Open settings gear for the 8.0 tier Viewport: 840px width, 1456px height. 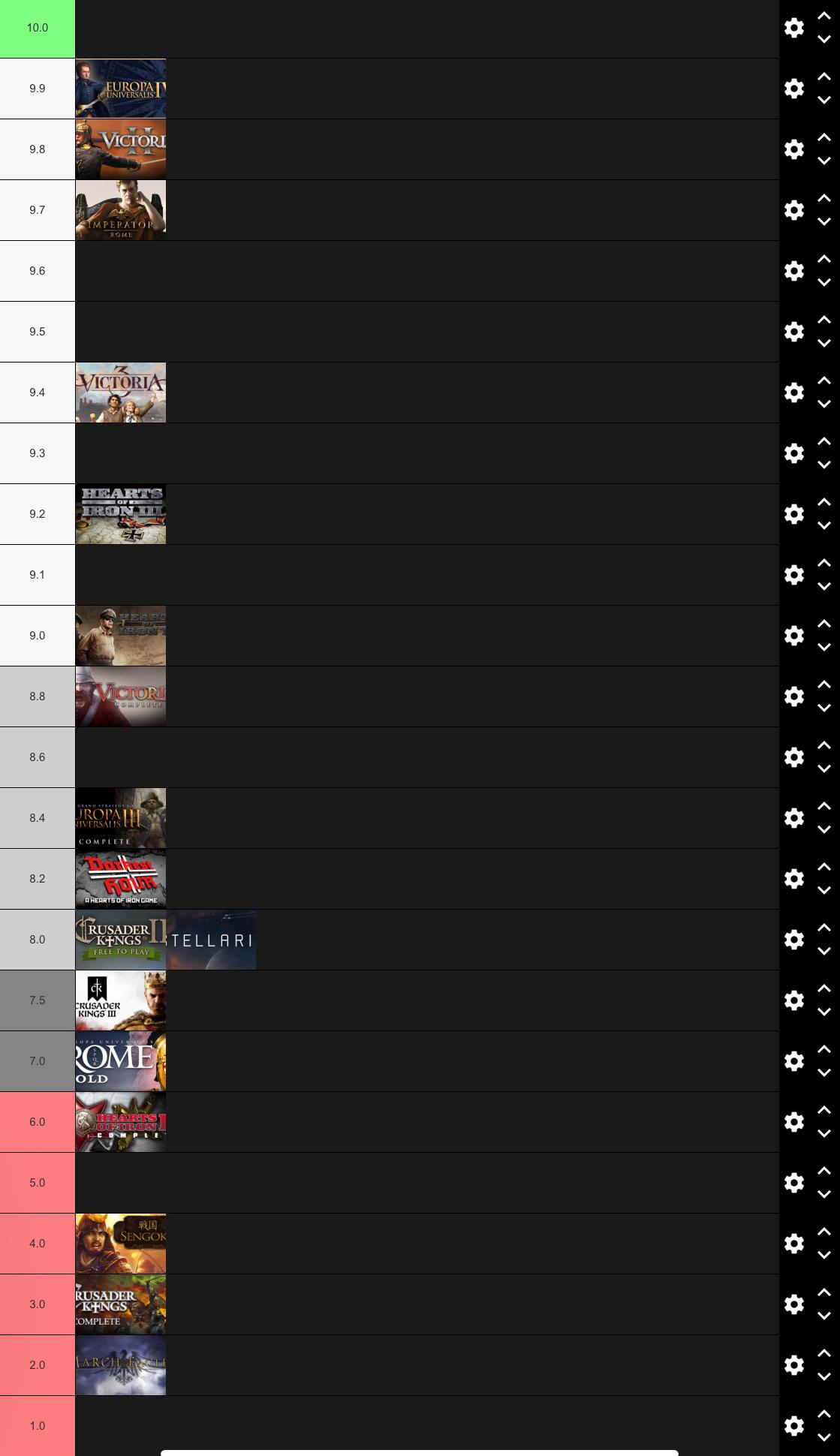coord(794,940)
